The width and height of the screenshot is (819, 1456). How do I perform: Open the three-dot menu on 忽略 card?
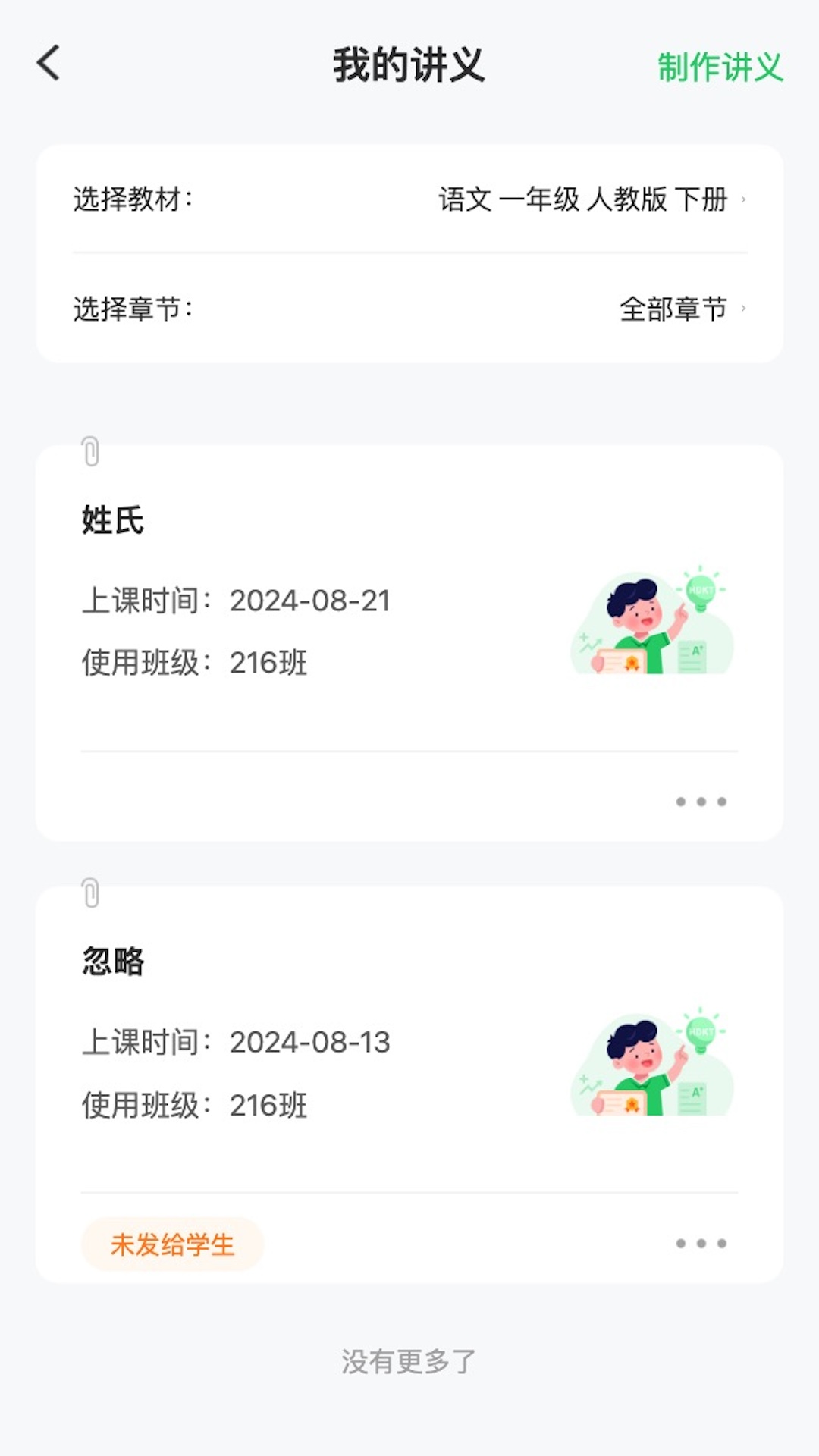point(700,1244)
